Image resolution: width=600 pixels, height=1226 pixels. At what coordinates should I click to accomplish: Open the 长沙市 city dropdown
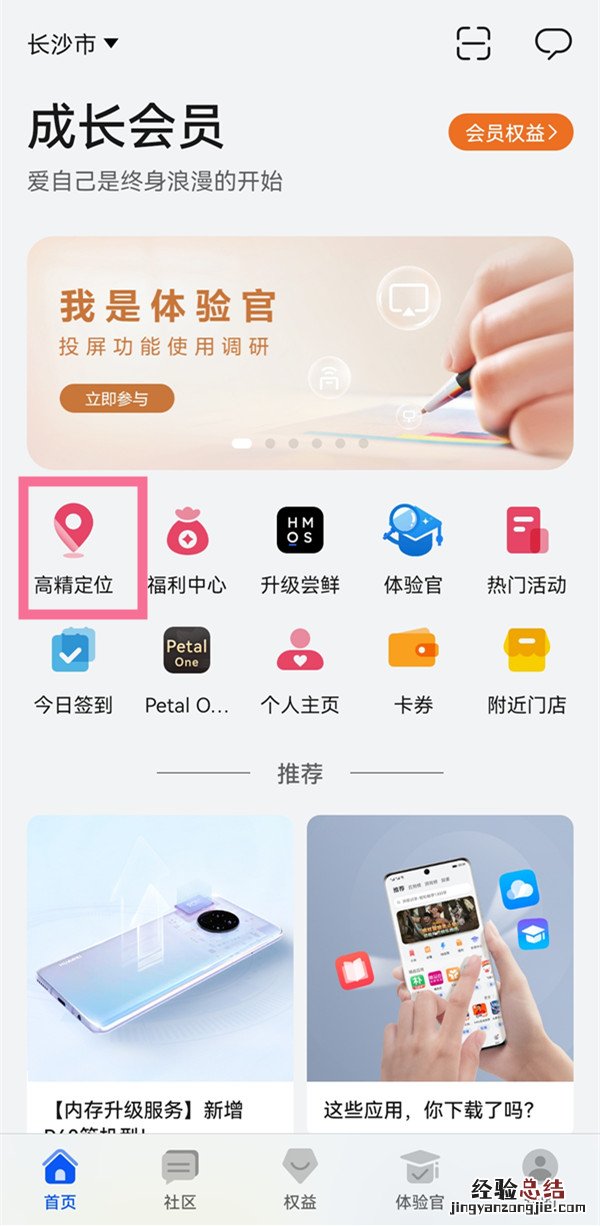(74, 45)
